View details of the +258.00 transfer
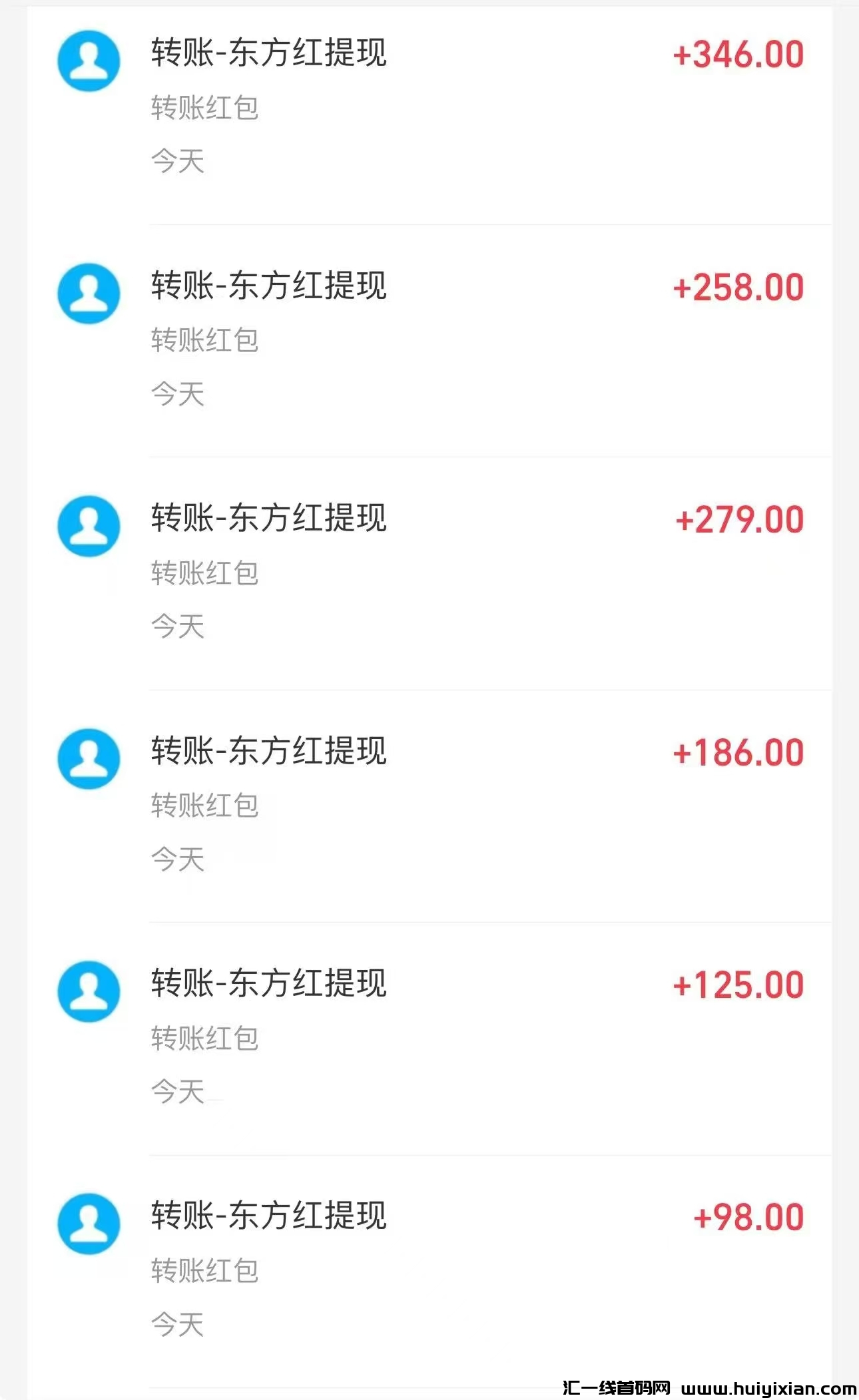859x1400 pixels. point(429,340)
